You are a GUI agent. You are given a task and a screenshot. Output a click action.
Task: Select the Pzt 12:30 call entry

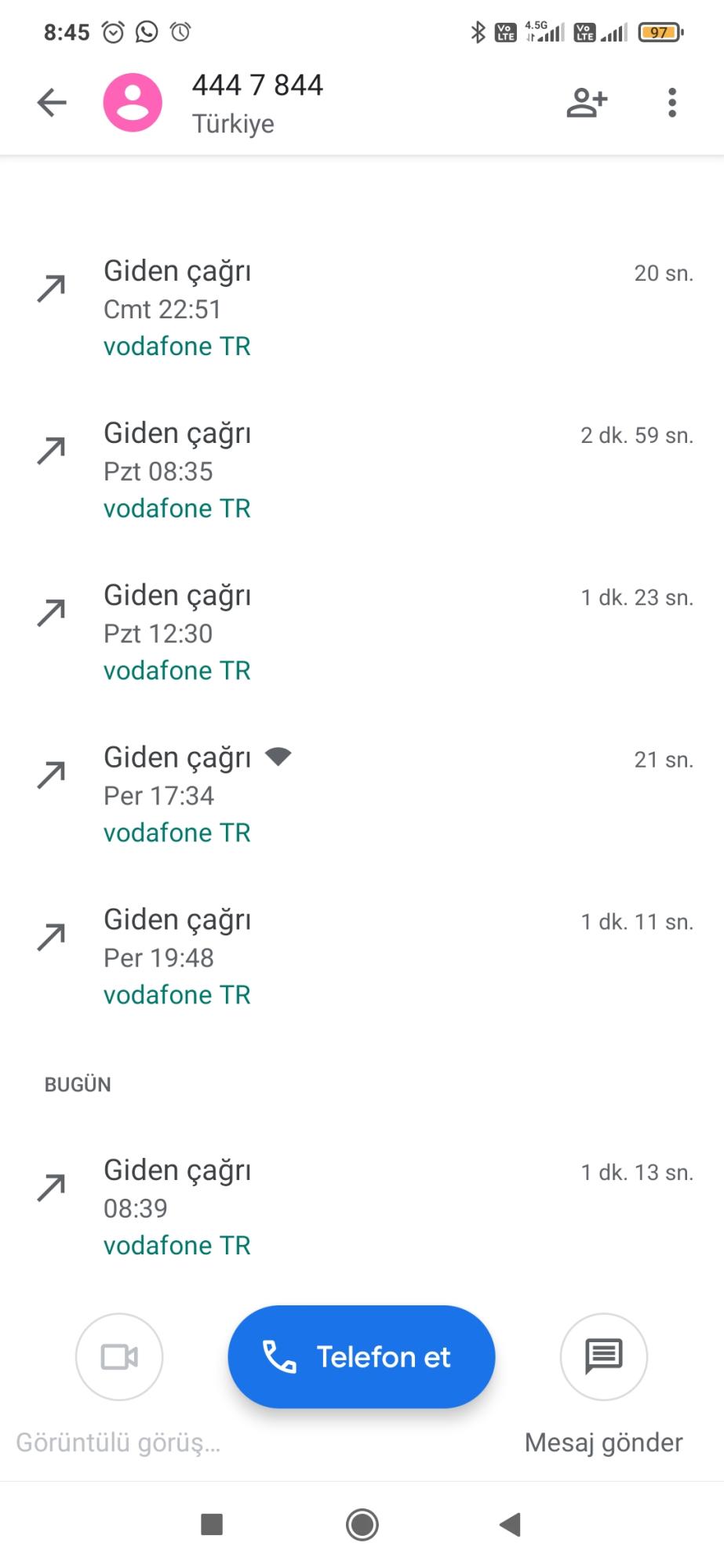click(x=362, y=633)
